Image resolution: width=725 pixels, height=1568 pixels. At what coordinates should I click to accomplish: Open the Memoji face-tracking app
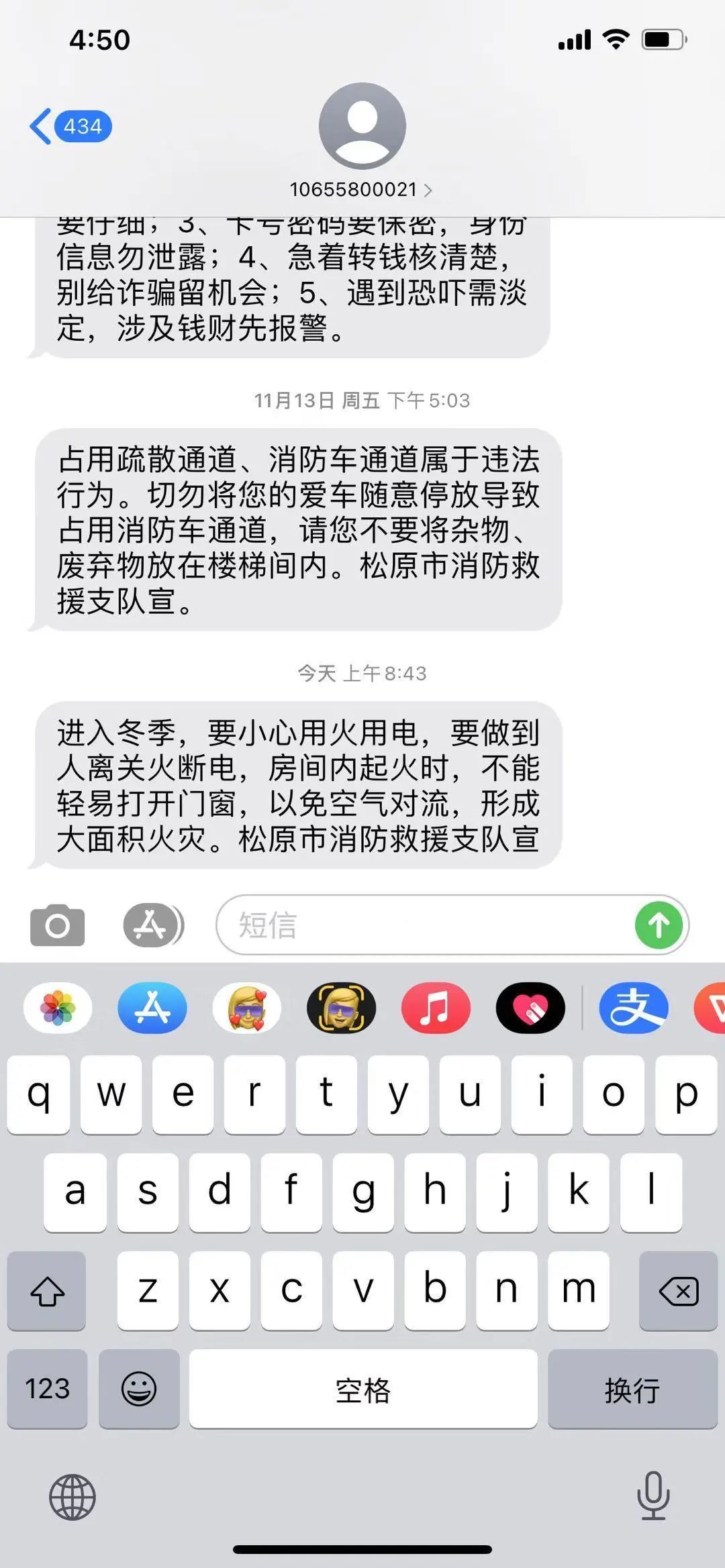tap(341, 1008)
